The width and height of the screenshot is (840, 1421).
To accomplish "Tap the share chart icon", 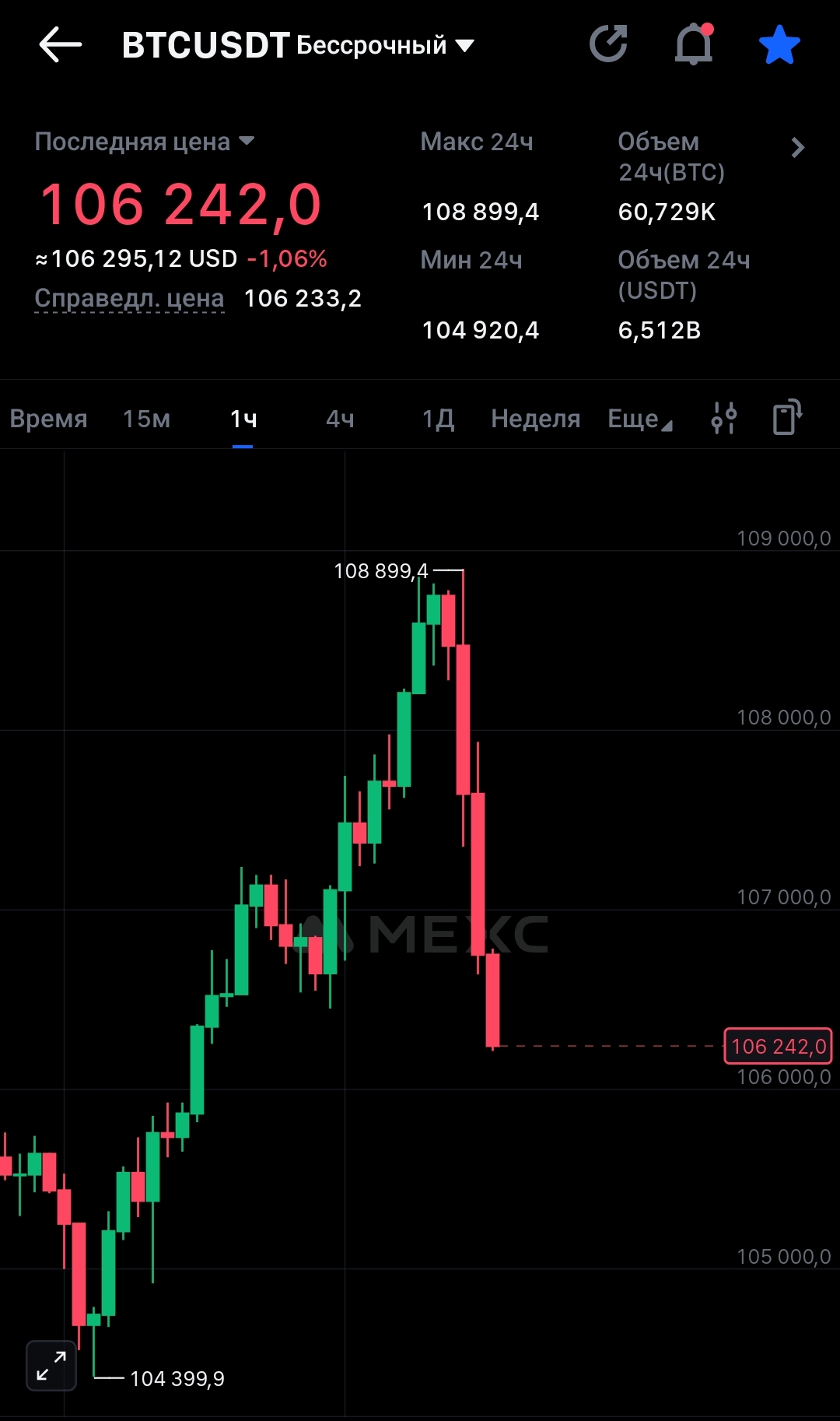I will pos(608,44).
